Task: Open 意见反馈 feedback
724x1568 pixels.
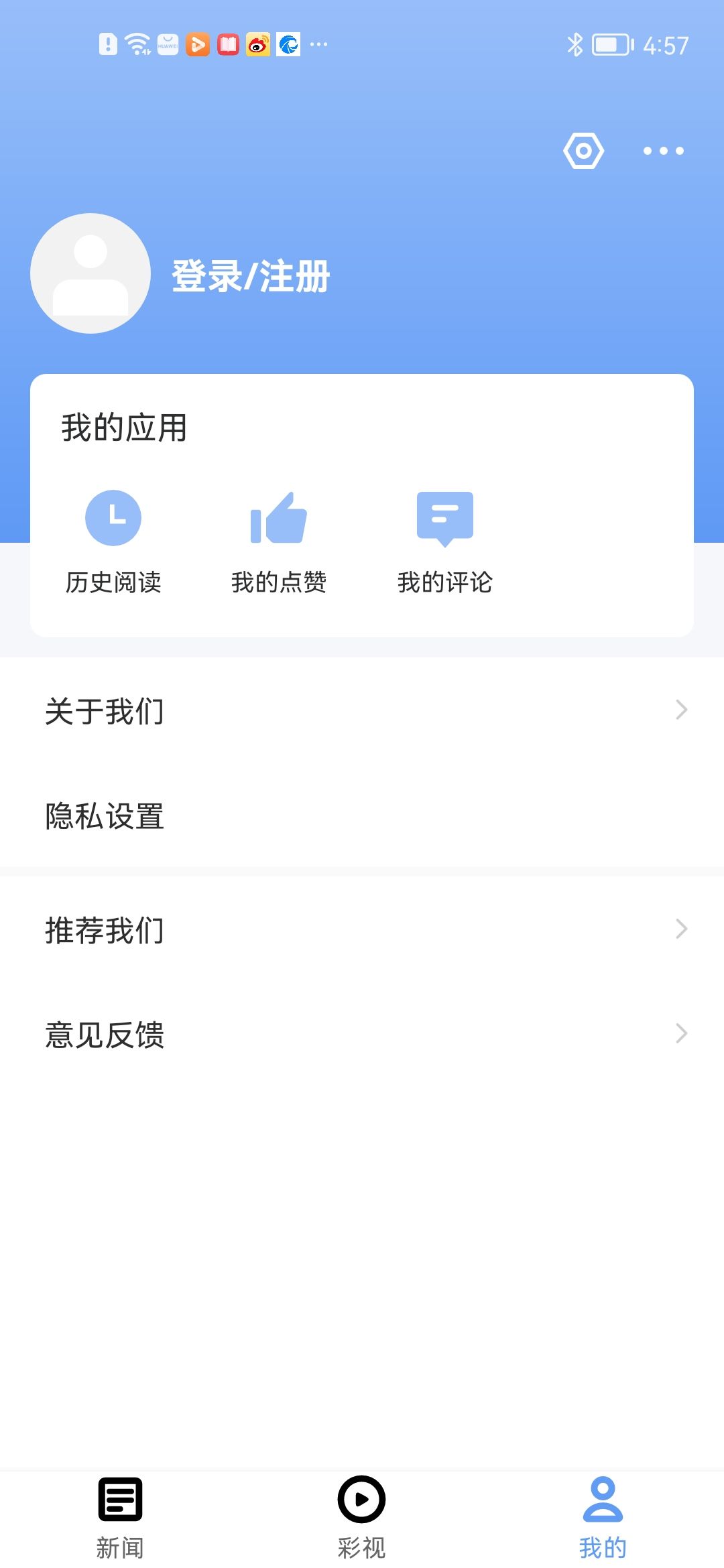Action: coord(362,1034)
